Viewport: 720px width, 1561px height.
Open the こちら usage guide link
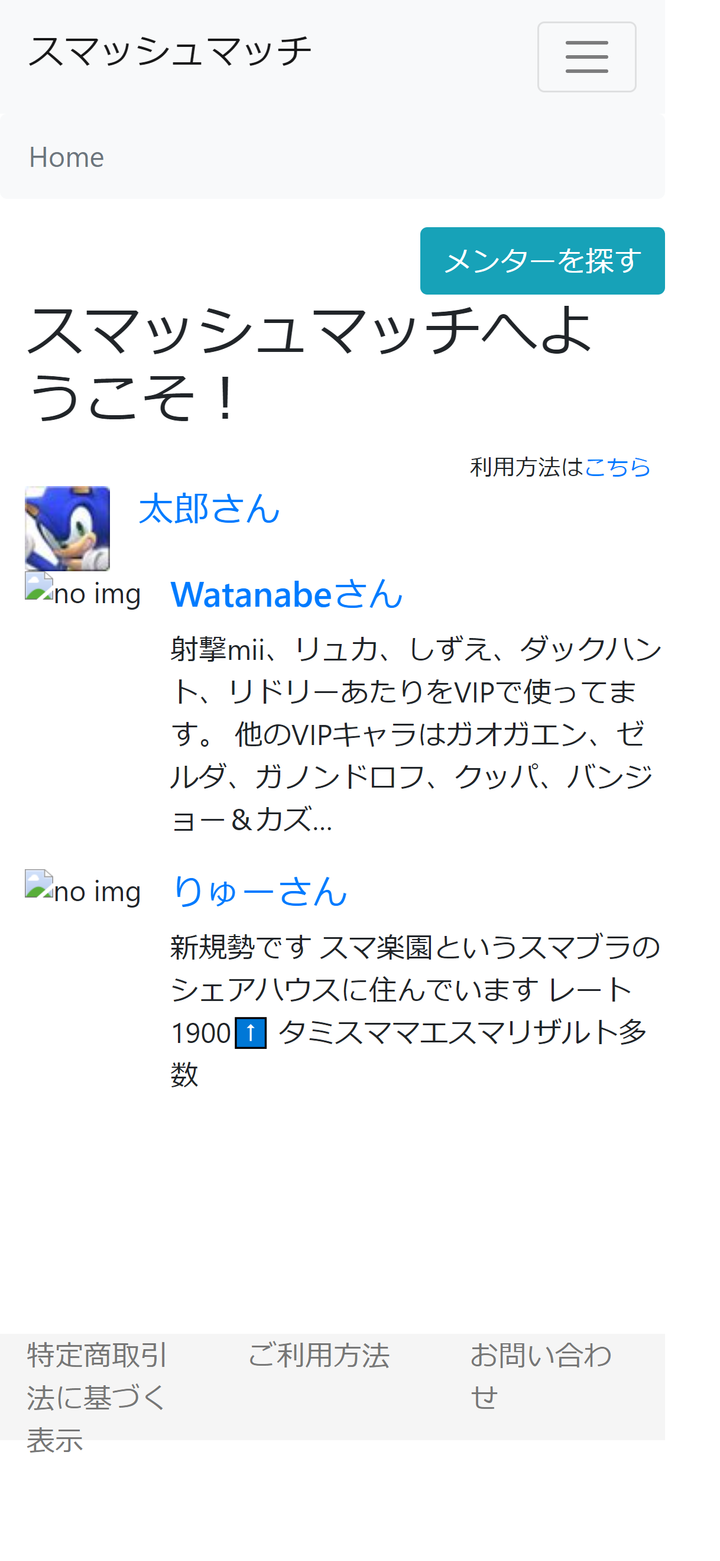617,467
